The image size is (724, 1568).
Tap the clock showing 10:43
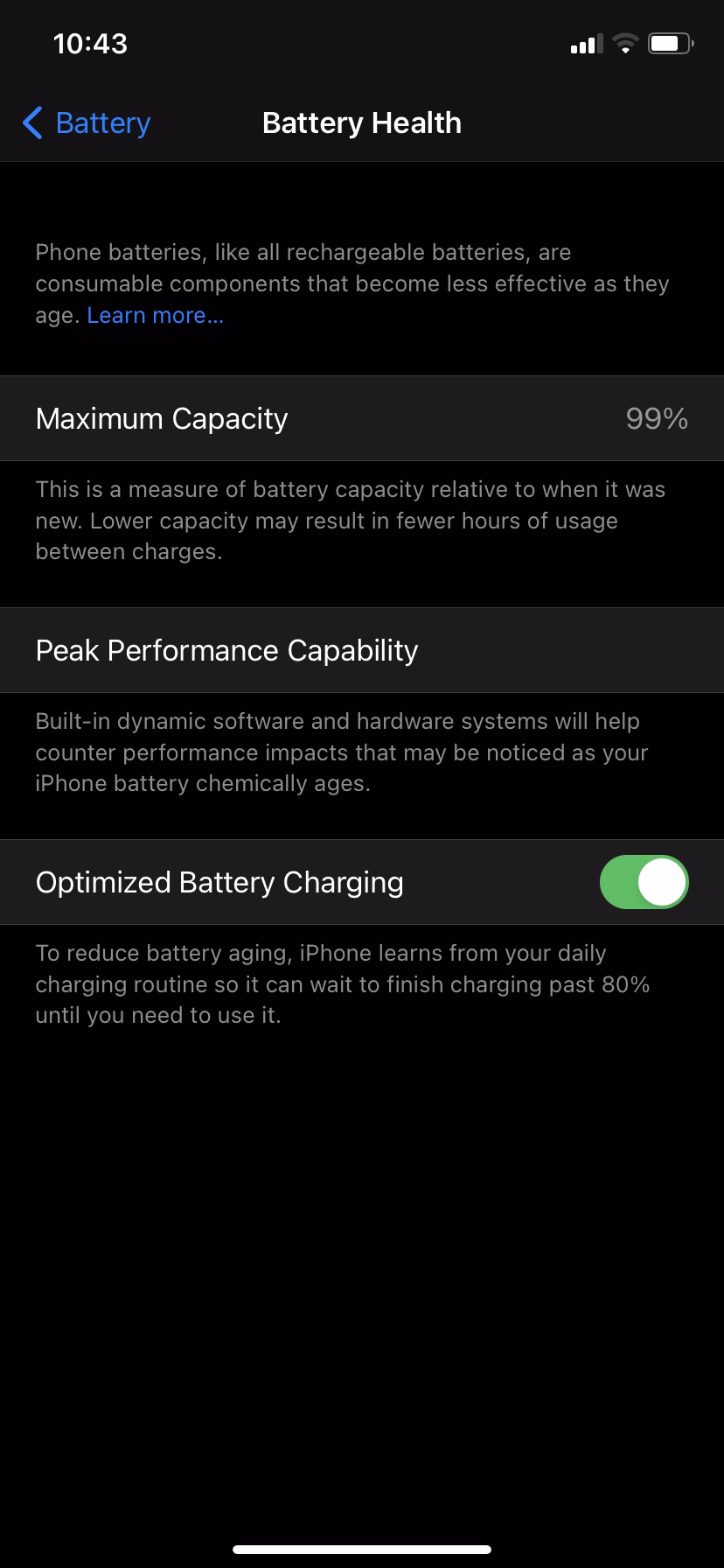point(90,43)
